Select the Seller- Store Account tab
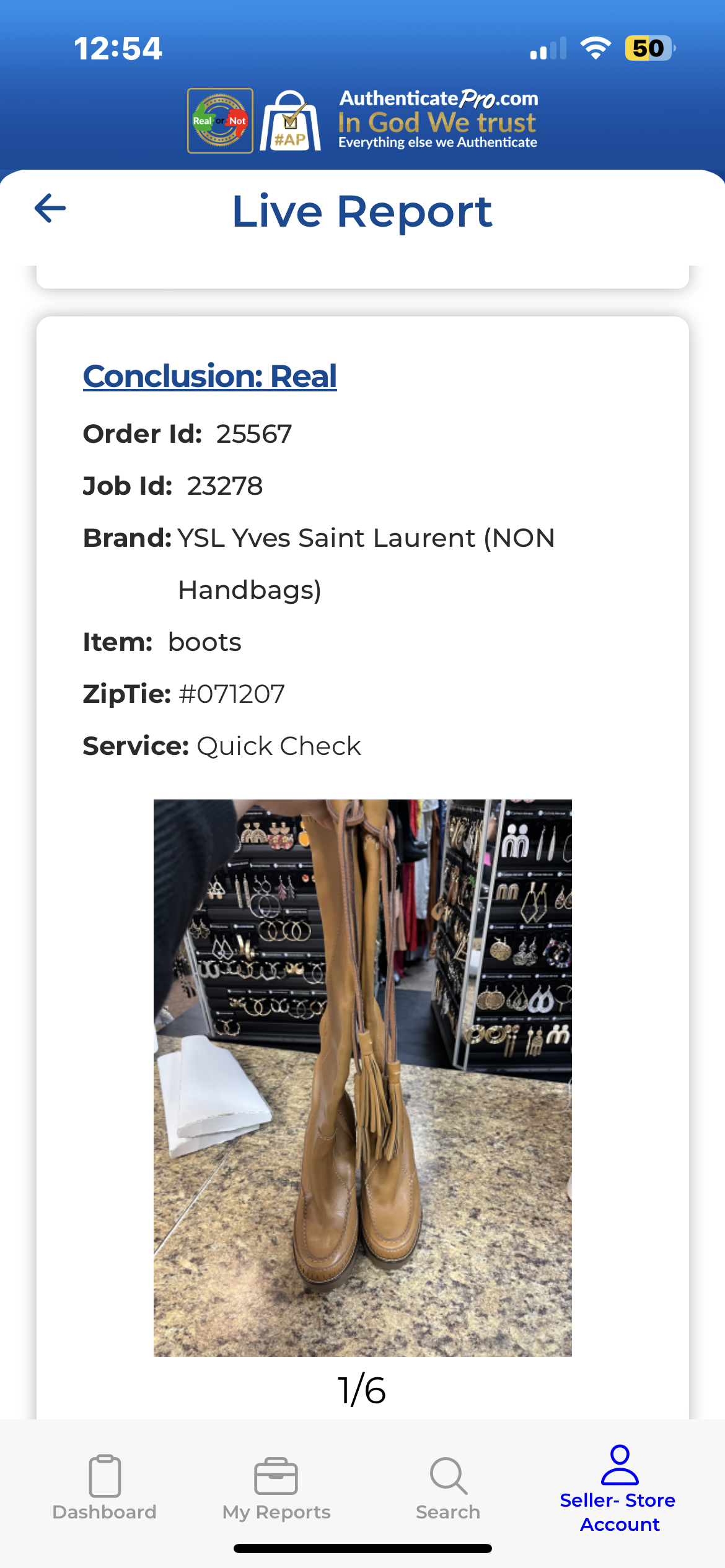725x1568 pixels. [x=619, y=1487]
